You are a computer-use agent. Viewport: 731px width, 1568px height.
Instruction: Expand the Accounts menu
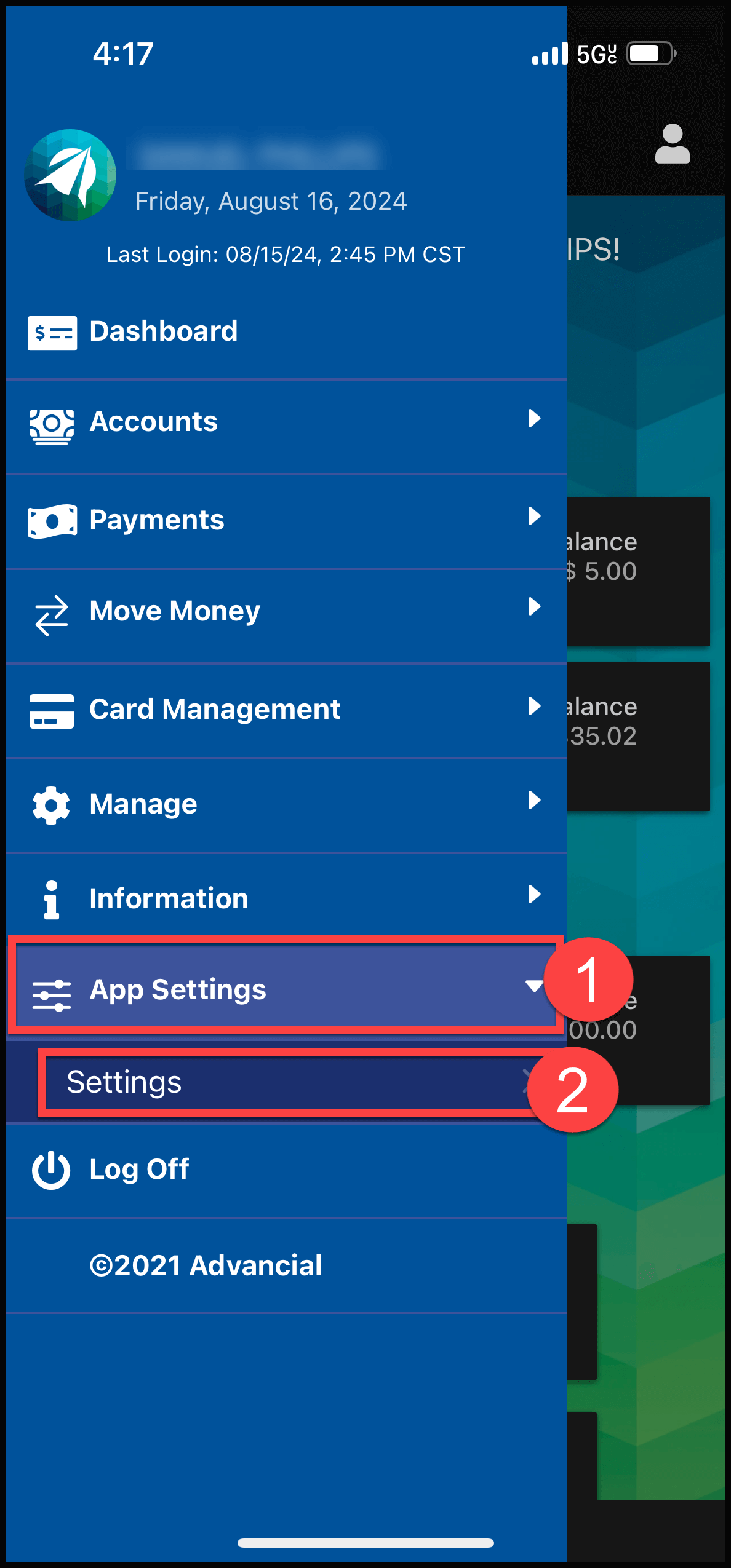pos(154,422)
